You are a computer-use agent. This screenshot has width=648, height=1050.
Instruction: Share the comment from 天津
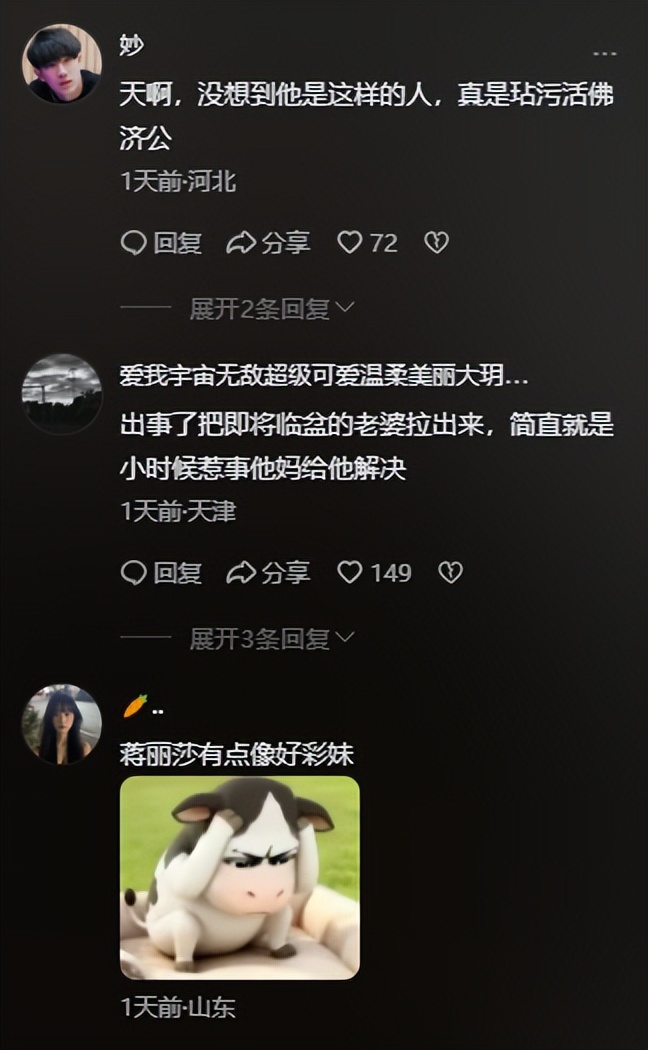[268, 572]
